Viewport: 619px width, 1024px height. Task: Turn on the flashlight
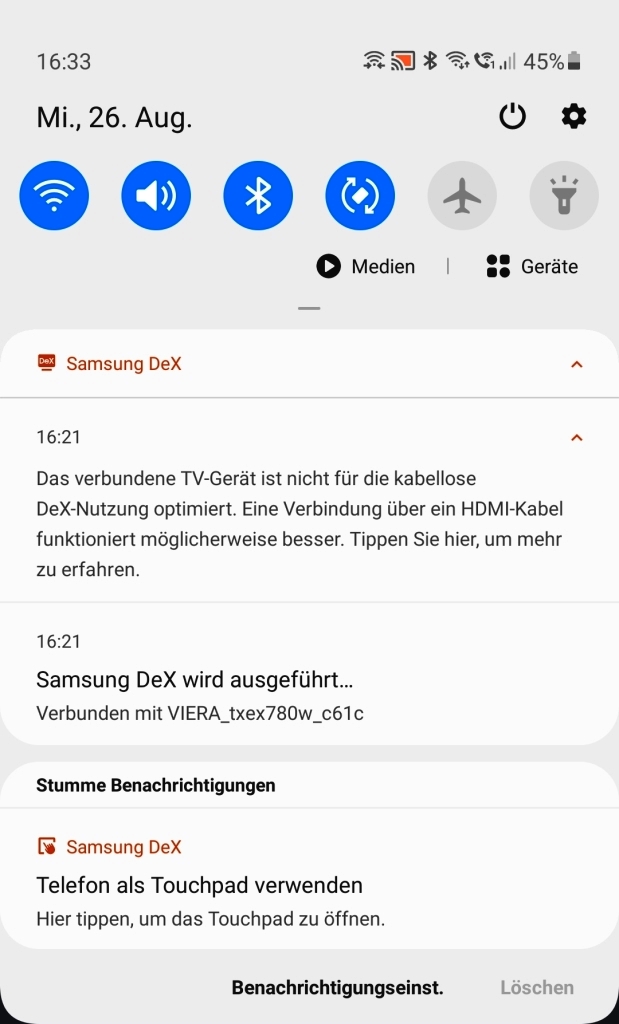(x=564, y=195)
